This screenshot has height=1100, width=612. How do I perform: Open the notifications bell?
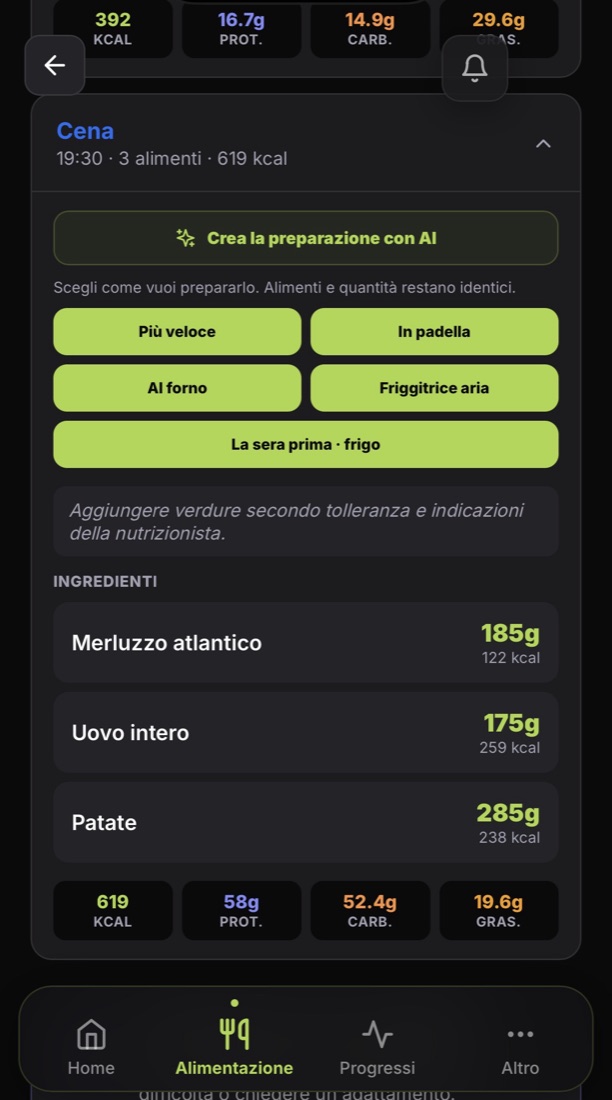tap(474, 68)
